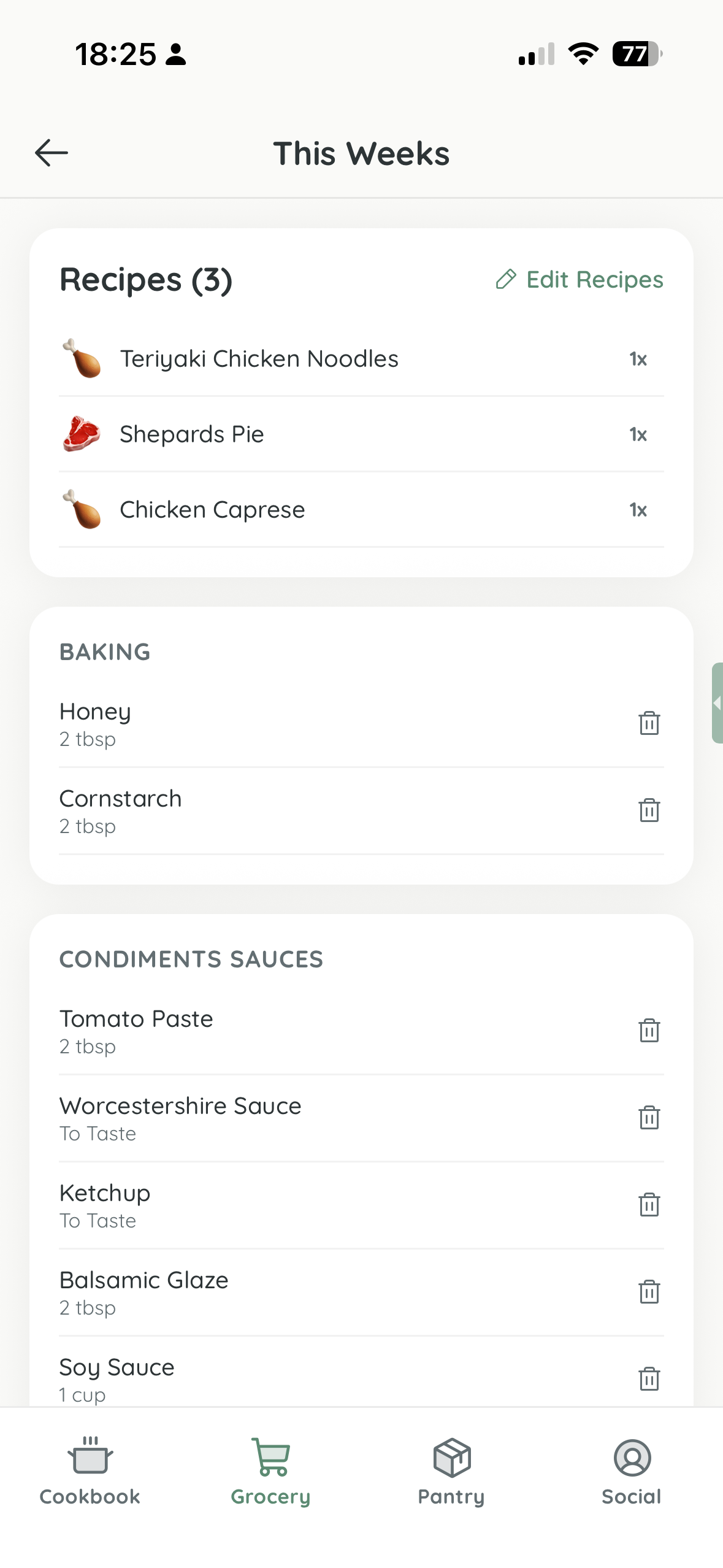
Task: Expand the Condiments Sauces section
Action: pos(191,959)
